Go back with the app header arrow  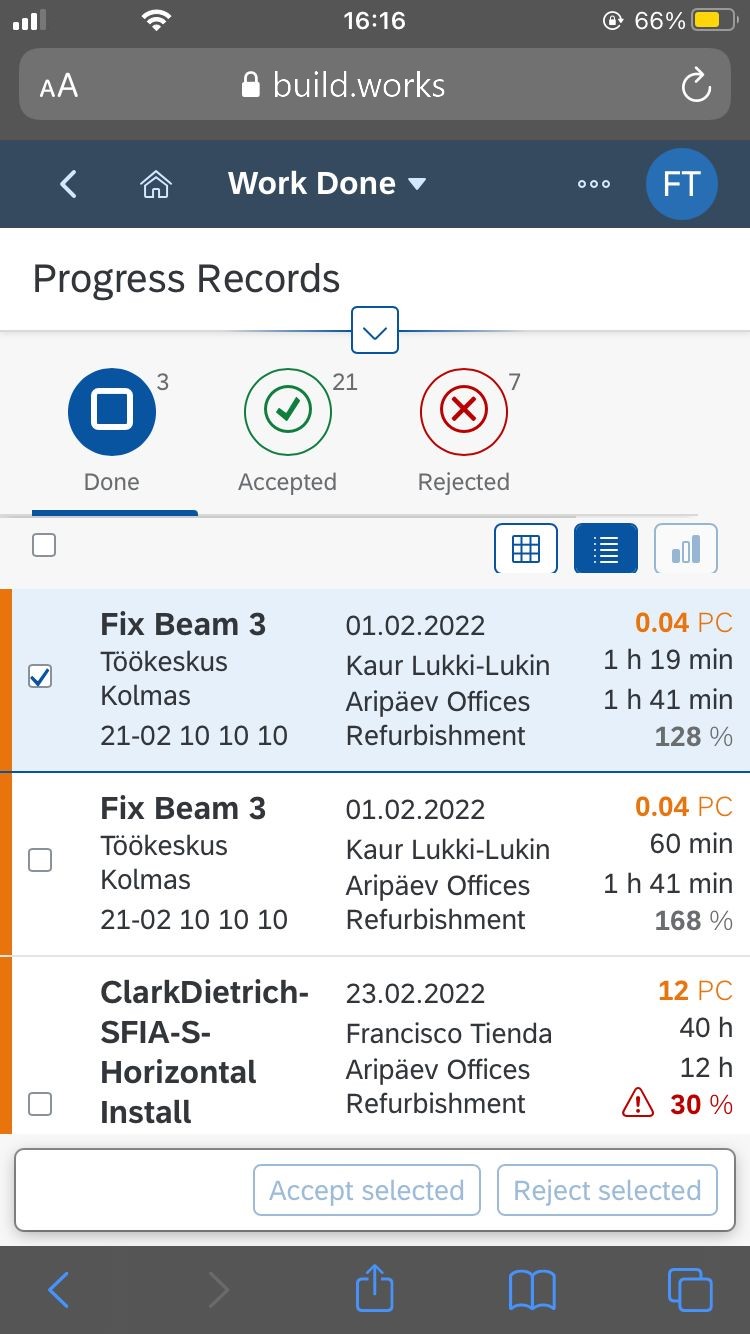[x=68, y=184]
